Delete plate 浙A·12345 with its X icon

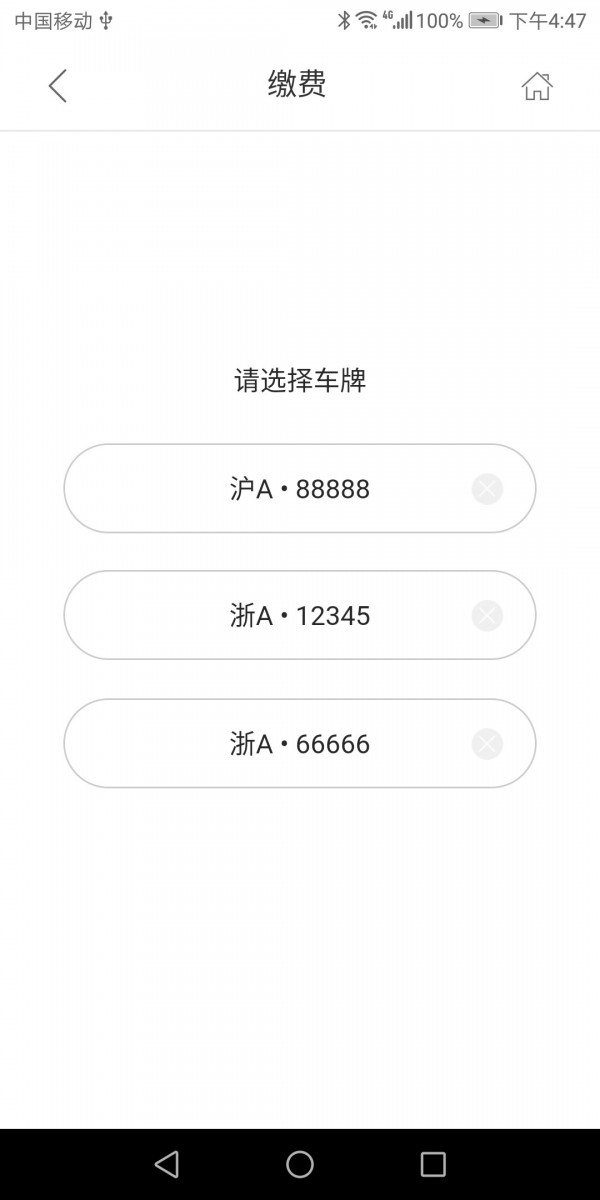click(x=487, y=615)
